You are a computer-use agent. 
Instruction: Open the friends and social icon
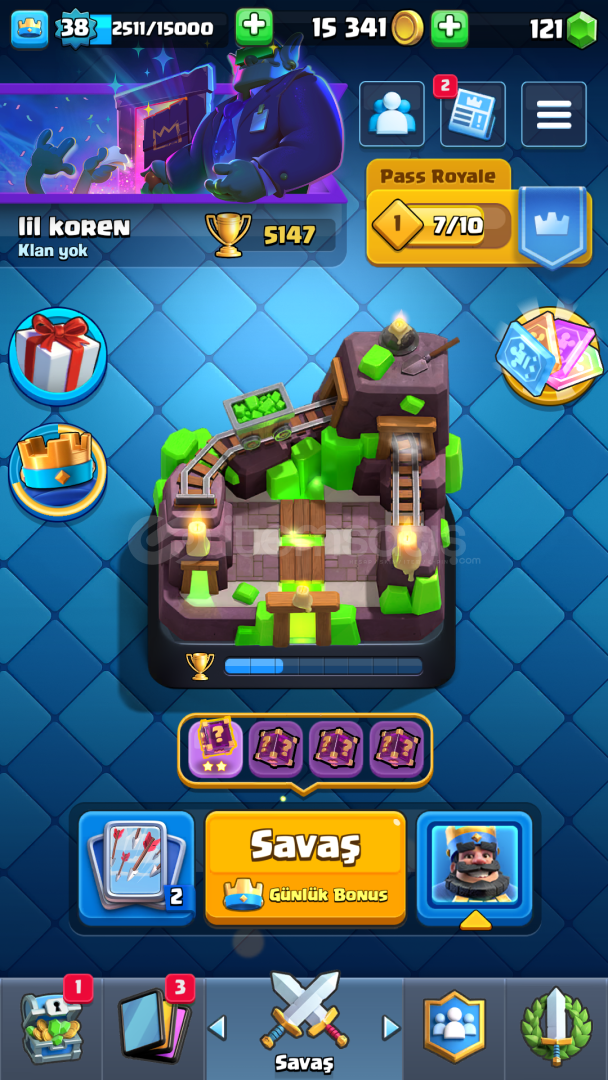click(x=392, y=114)
